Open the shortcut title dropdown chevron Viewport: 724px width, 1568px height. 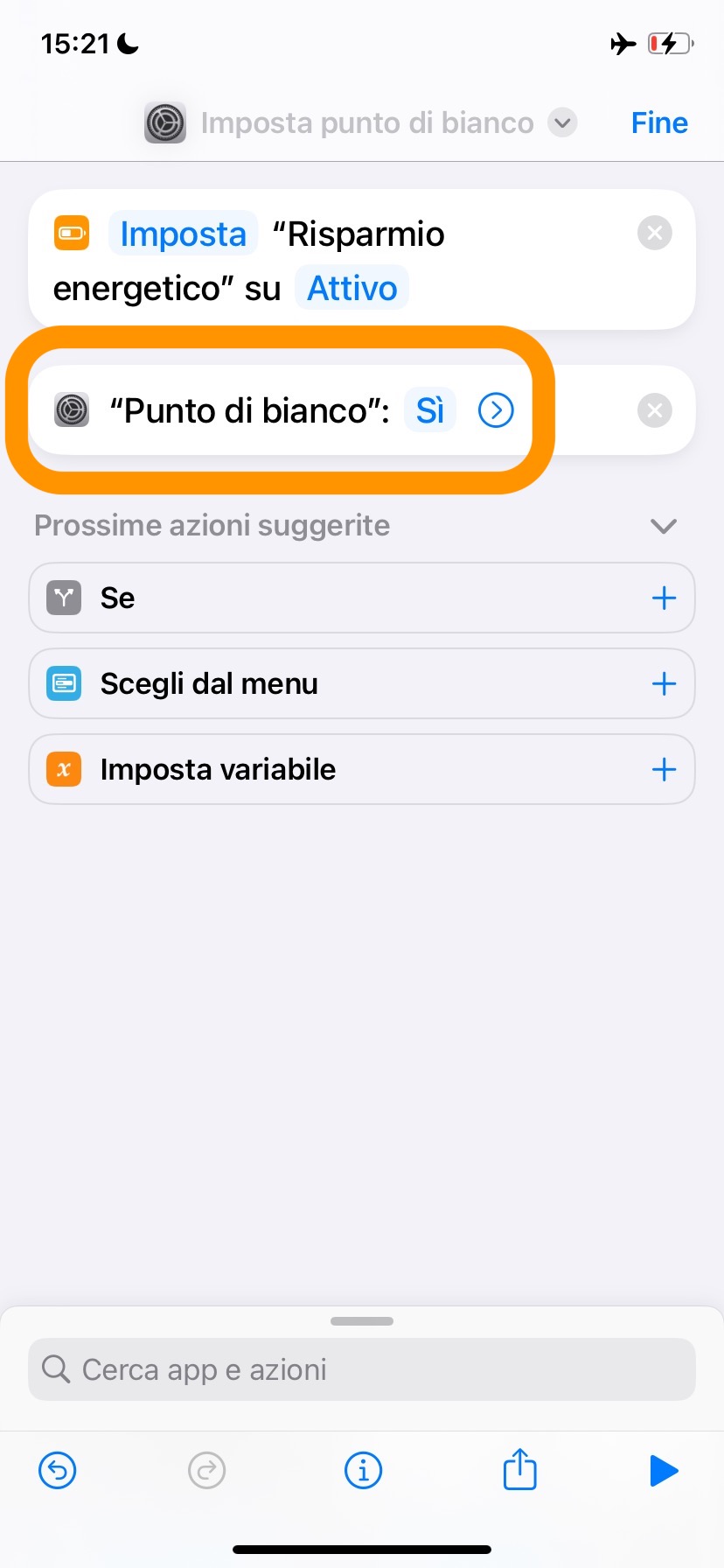(x=563, y=122)
